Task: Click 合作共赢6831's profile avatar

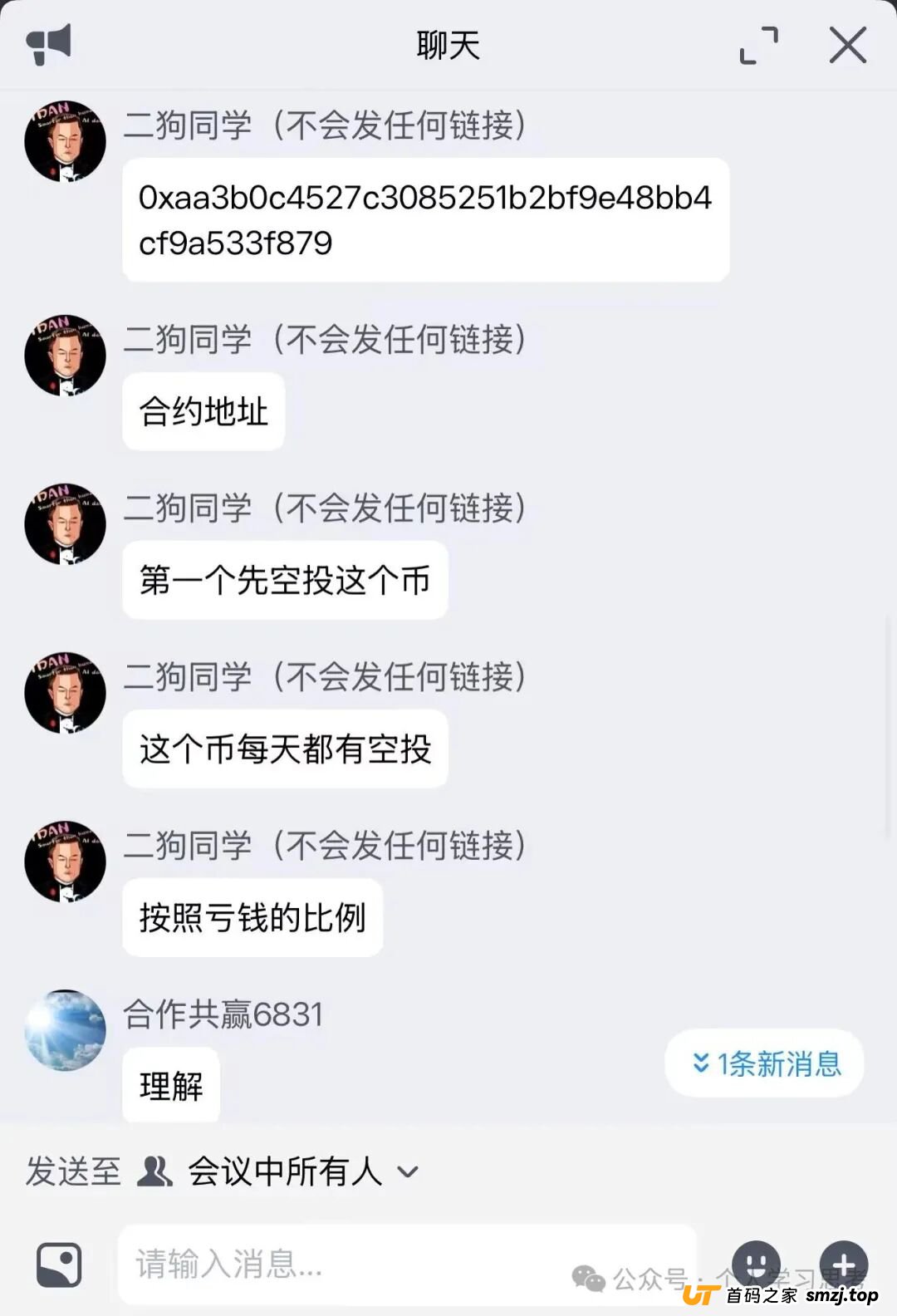Action: tap(65, 1030)
